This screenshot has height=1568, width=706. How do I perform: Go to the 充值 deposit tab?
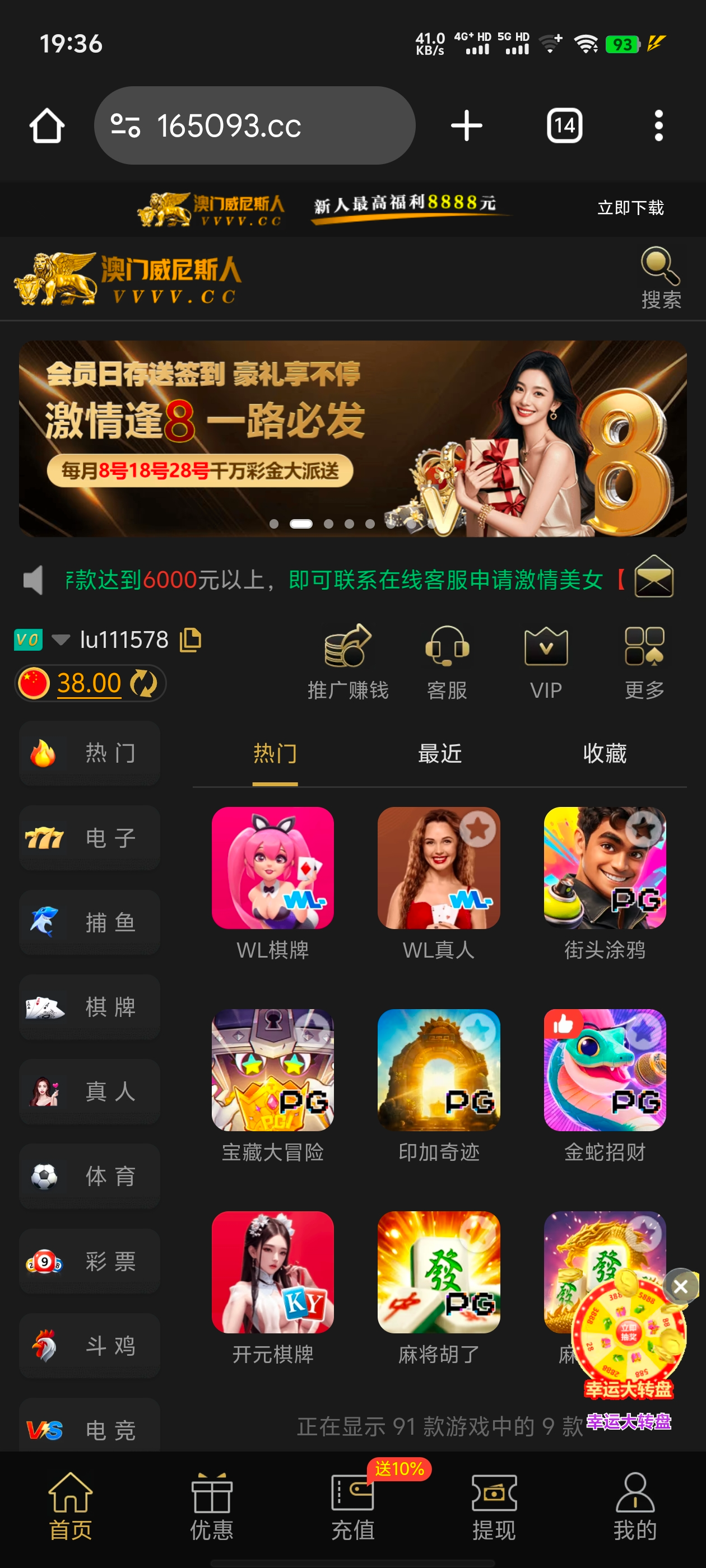click(352, 1503)
